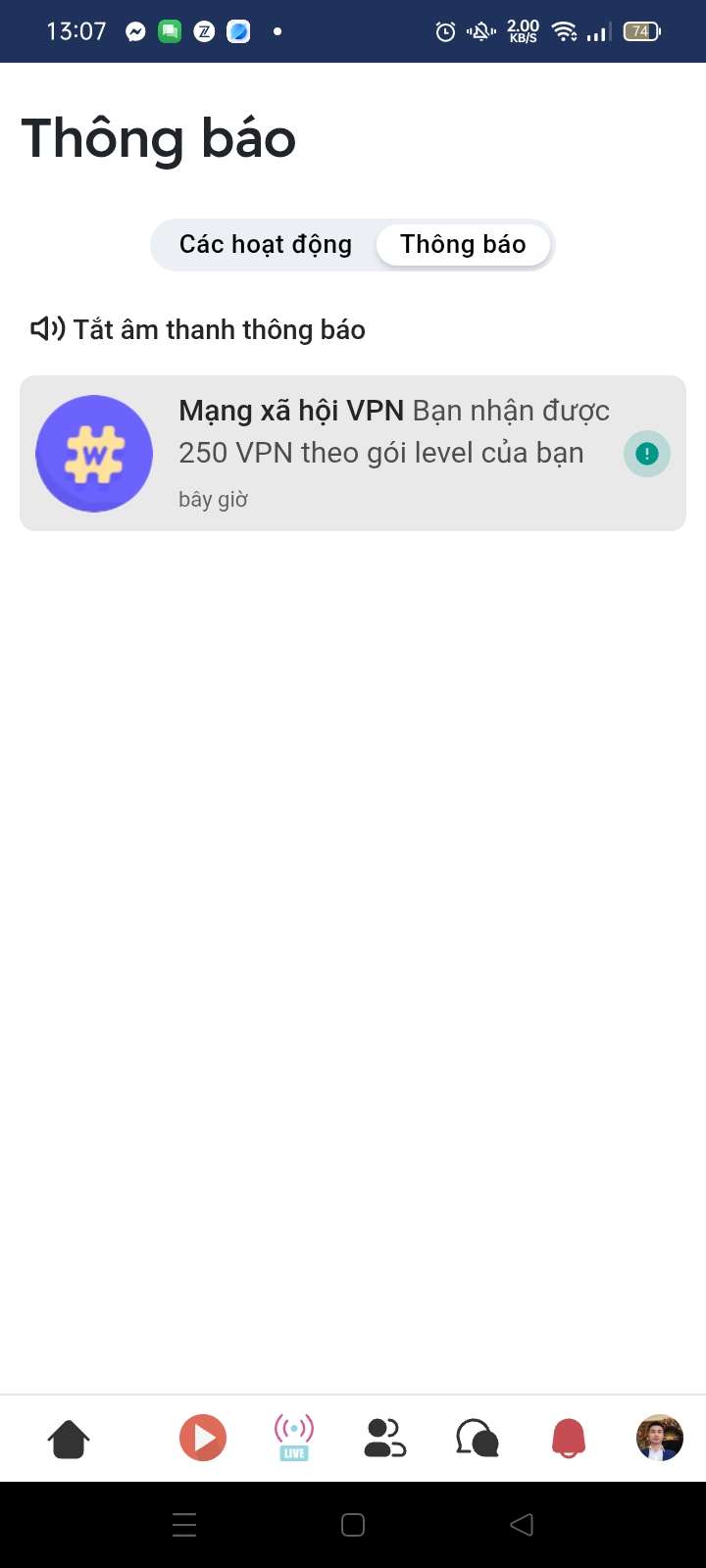Select the Thông báo segmented tab
The width and height of the screenshot is (706, 1568).
click(x=463, y=244)
